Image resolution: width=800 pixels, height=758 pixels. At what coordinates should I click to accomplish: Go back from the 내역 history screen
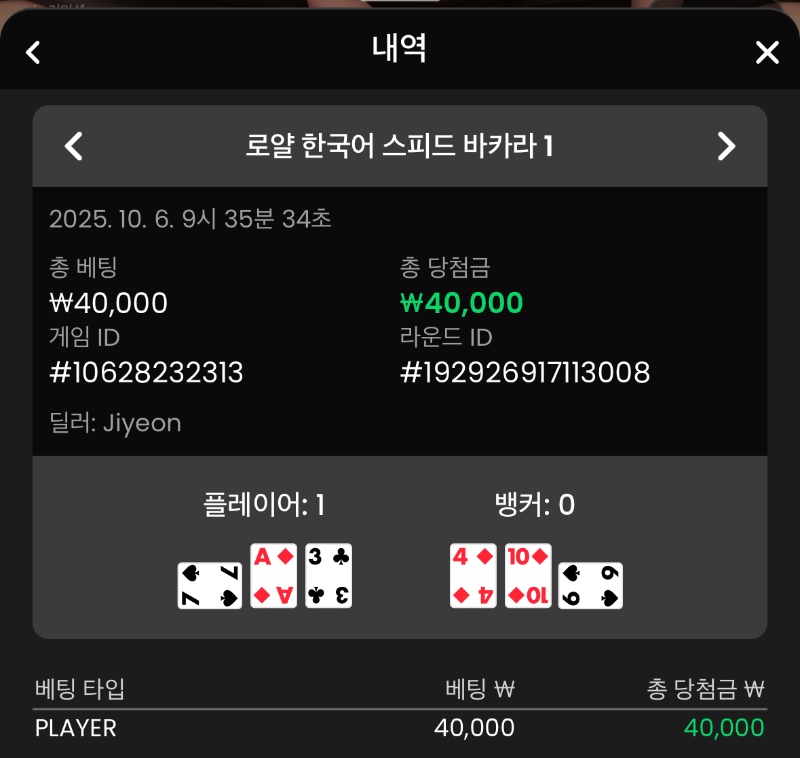point(33,52)
